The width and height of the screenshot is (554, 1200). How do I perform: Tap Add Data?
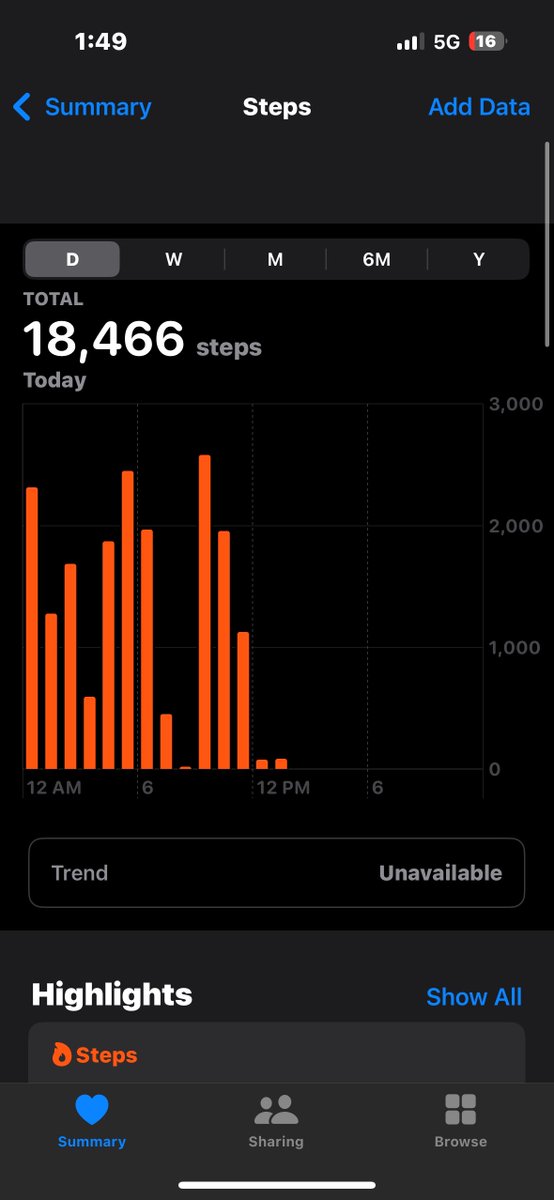click(x=479, y=107)
